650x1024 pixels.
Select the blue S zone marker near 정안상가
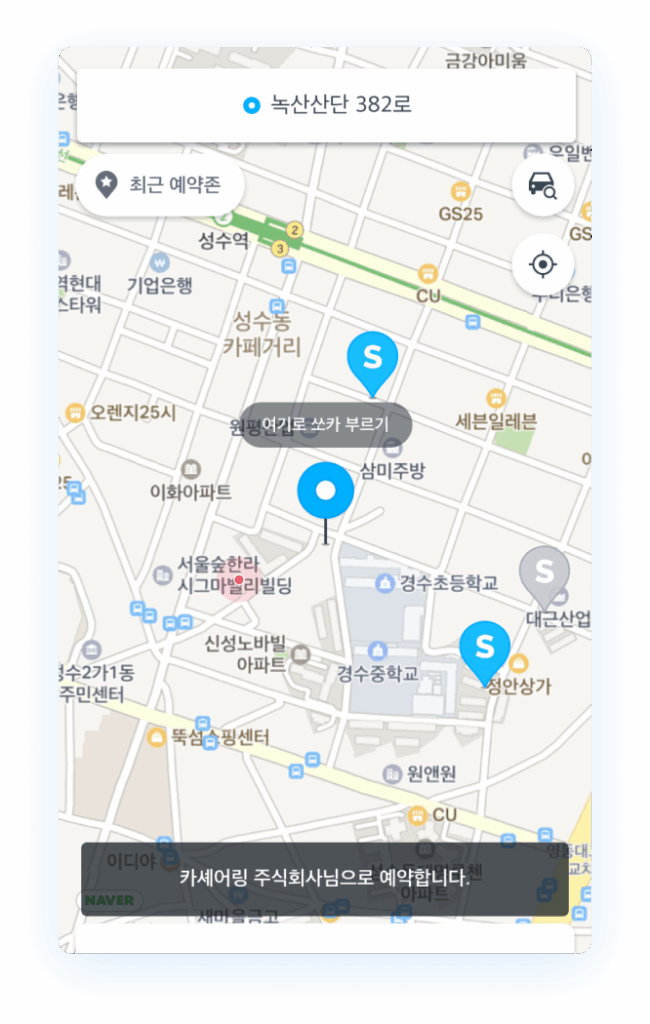pos(485,647)
